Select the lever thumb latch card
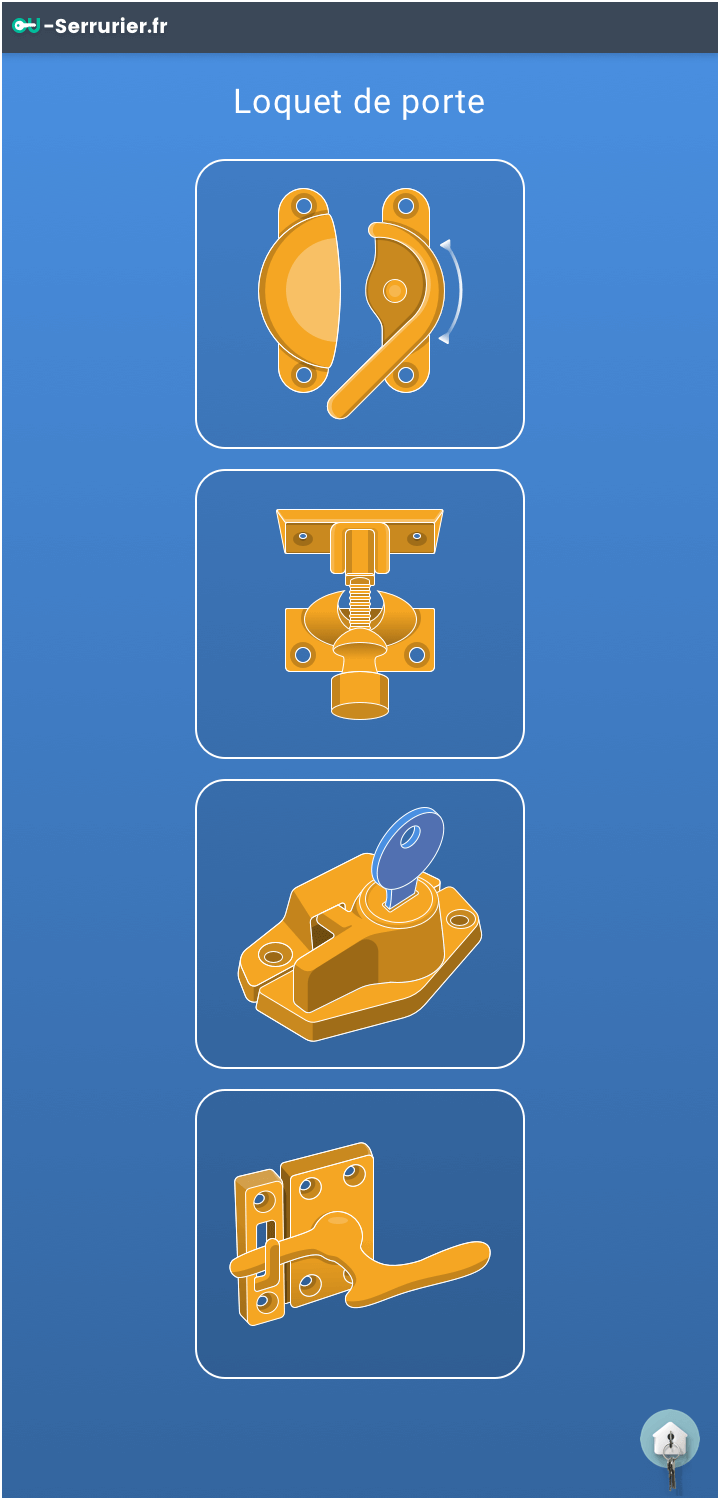This screenshot has width=720, height=1500. (x=360, y=1234)
